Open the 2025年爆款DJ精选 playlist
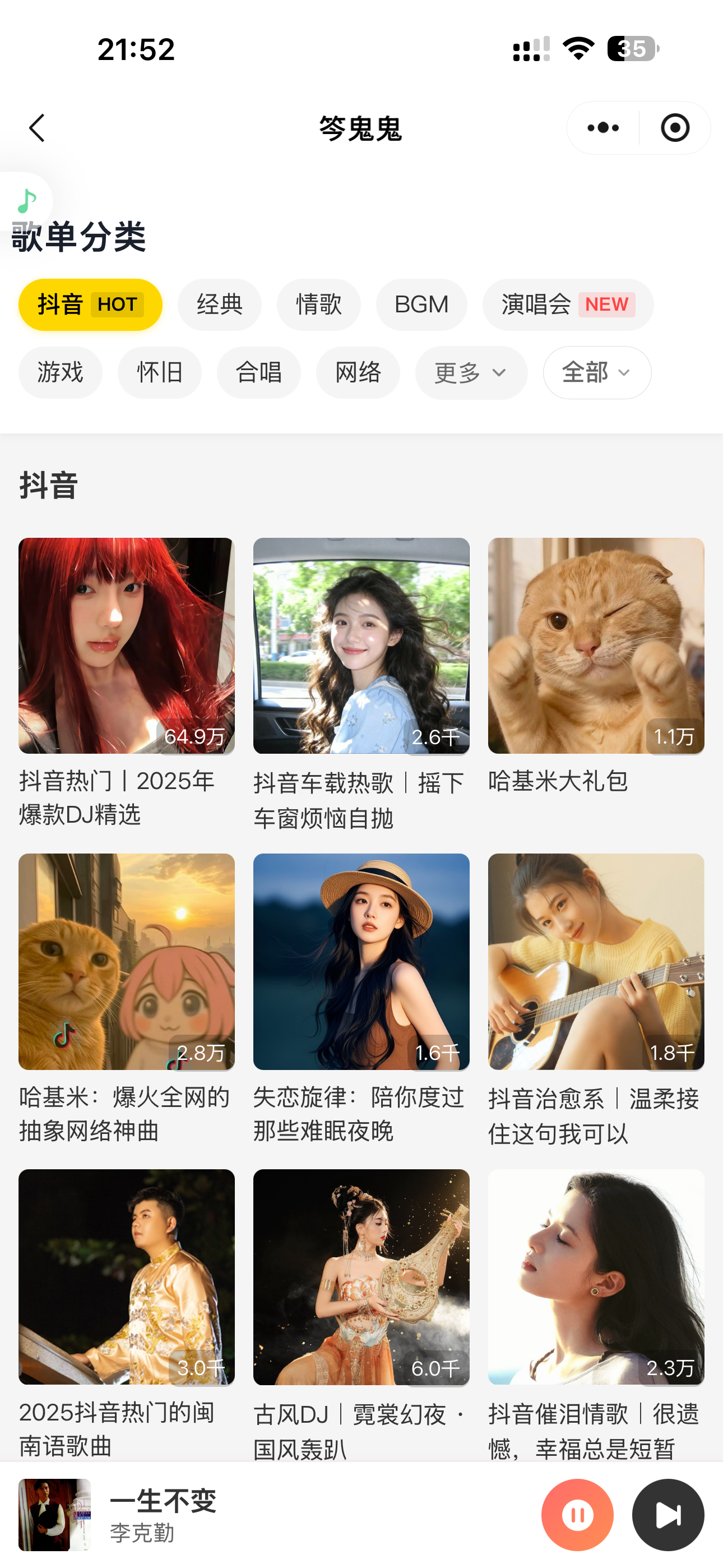Image resolution: width=723 pixels, height=1568 pixels. [x=126, y=647]
